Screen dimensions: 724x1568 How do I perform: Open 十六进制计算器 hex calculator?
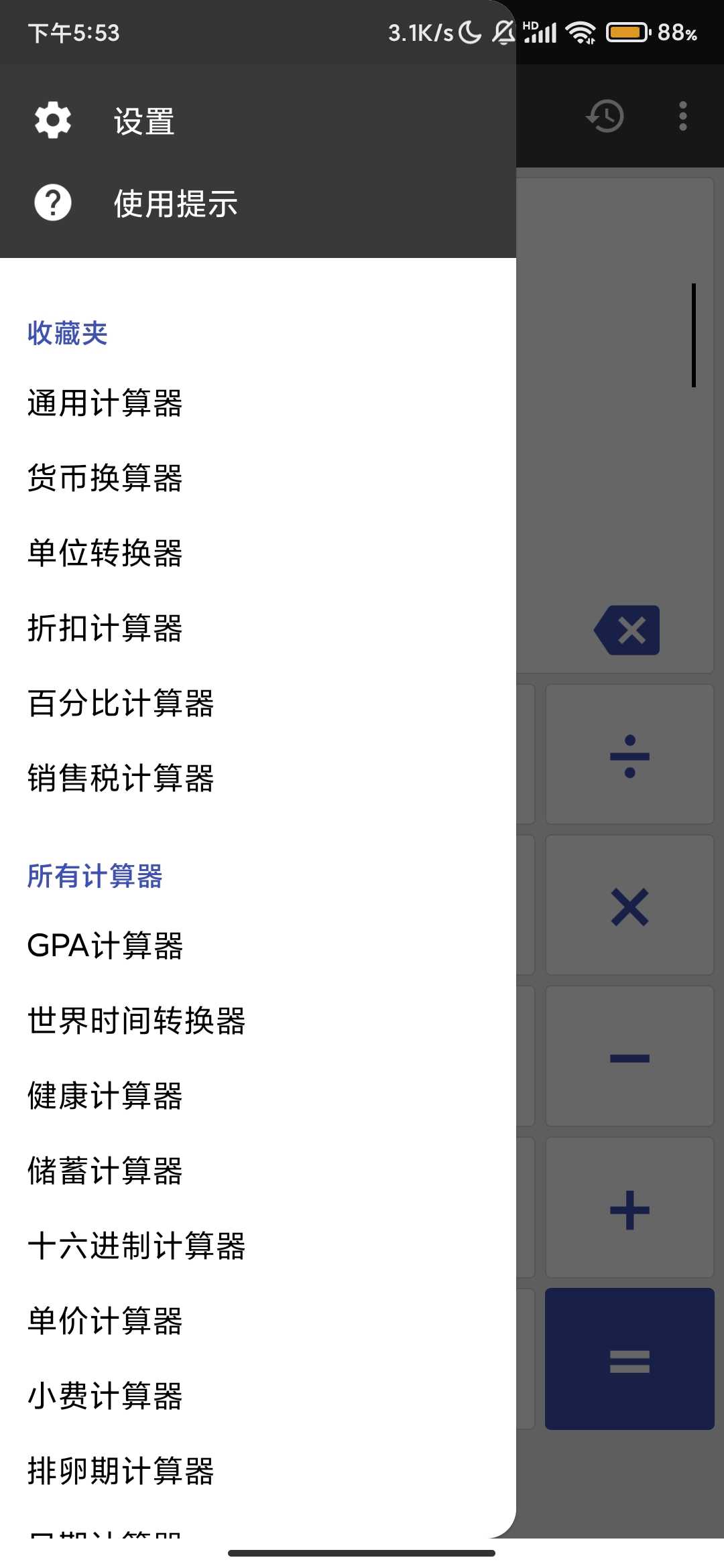point(258,1246)
